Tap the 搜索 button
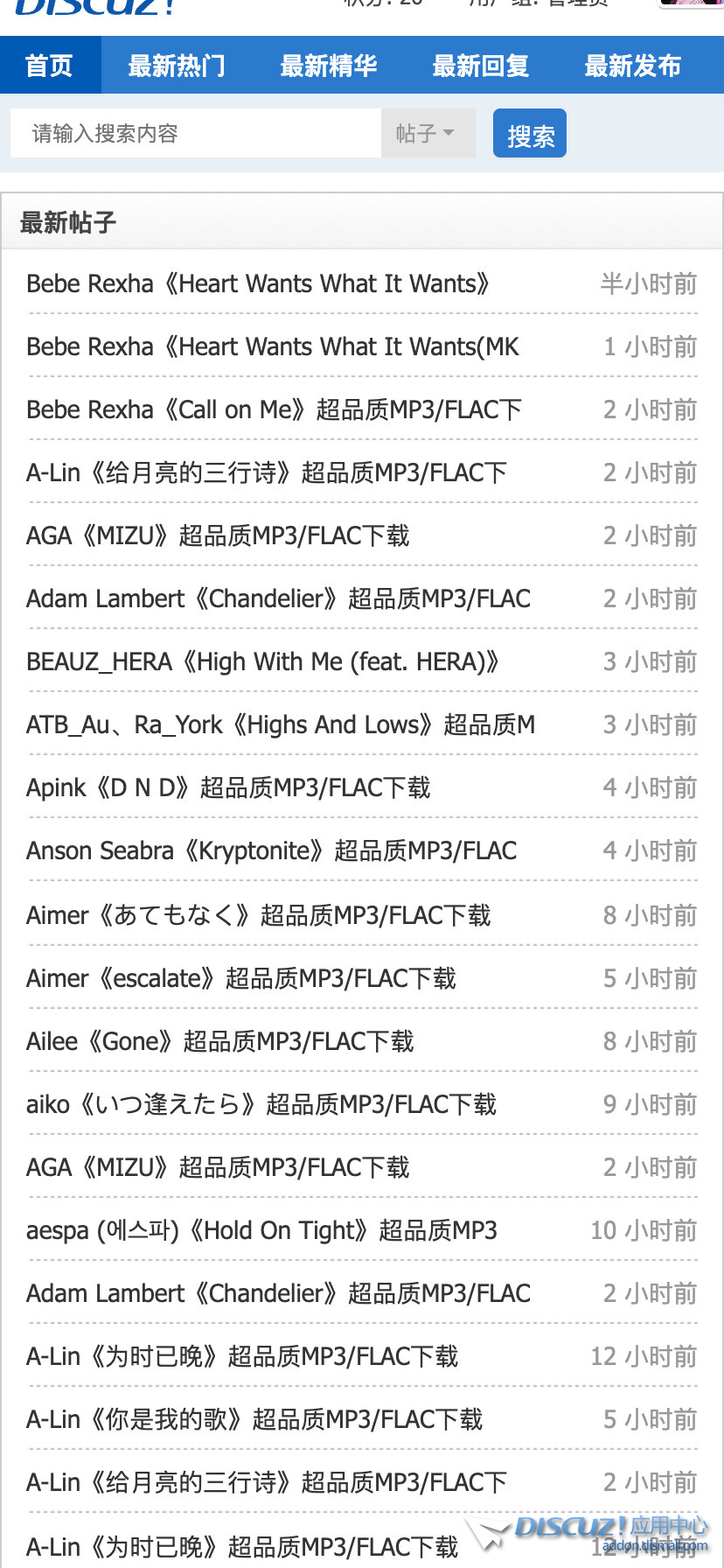Screen dimensions: 724x1568 click(529, 134)
